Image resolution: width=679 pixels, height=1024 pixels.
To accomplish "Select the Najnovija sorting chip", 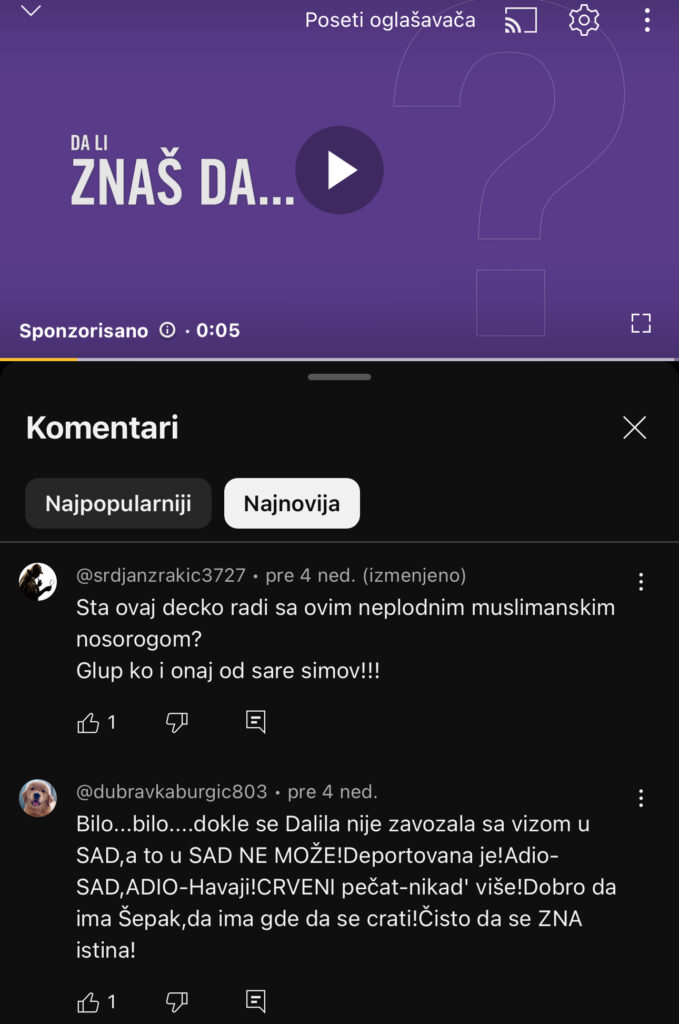I will (x=292, y=503).
